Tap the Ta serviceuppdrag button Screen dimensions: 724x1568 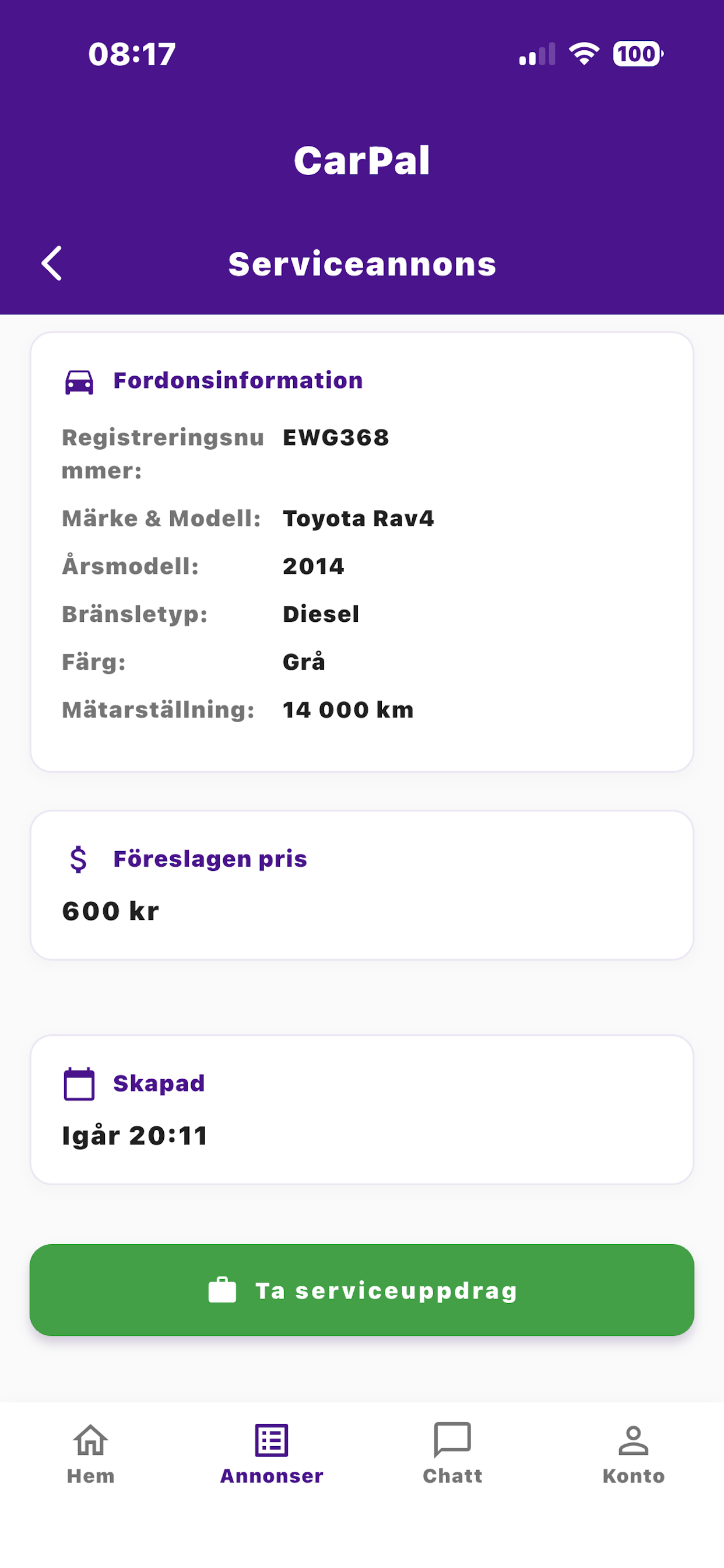[362, 1290]
